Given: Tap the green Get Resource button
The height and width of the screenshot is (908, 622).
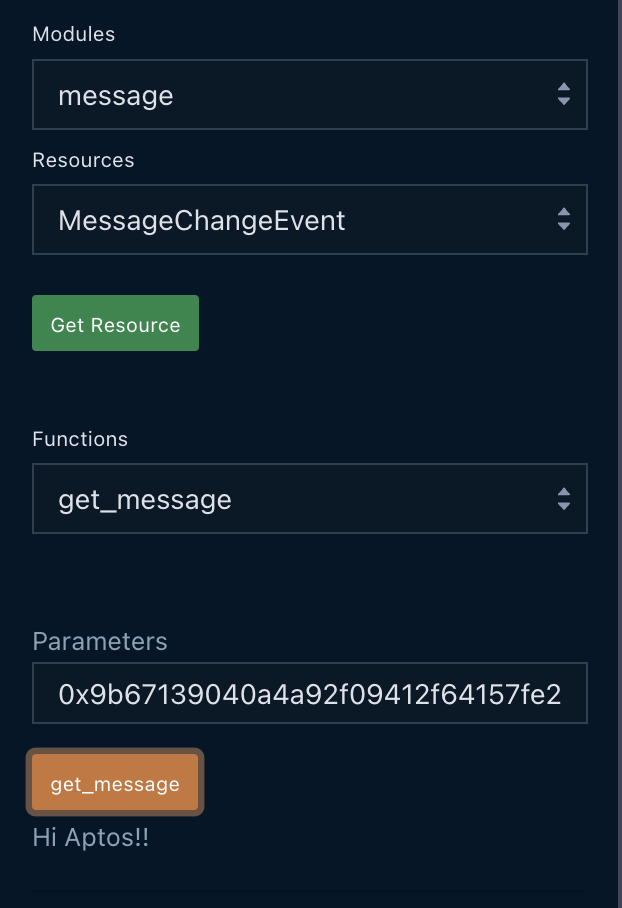Looking at the screenshot, I should 115,324.
